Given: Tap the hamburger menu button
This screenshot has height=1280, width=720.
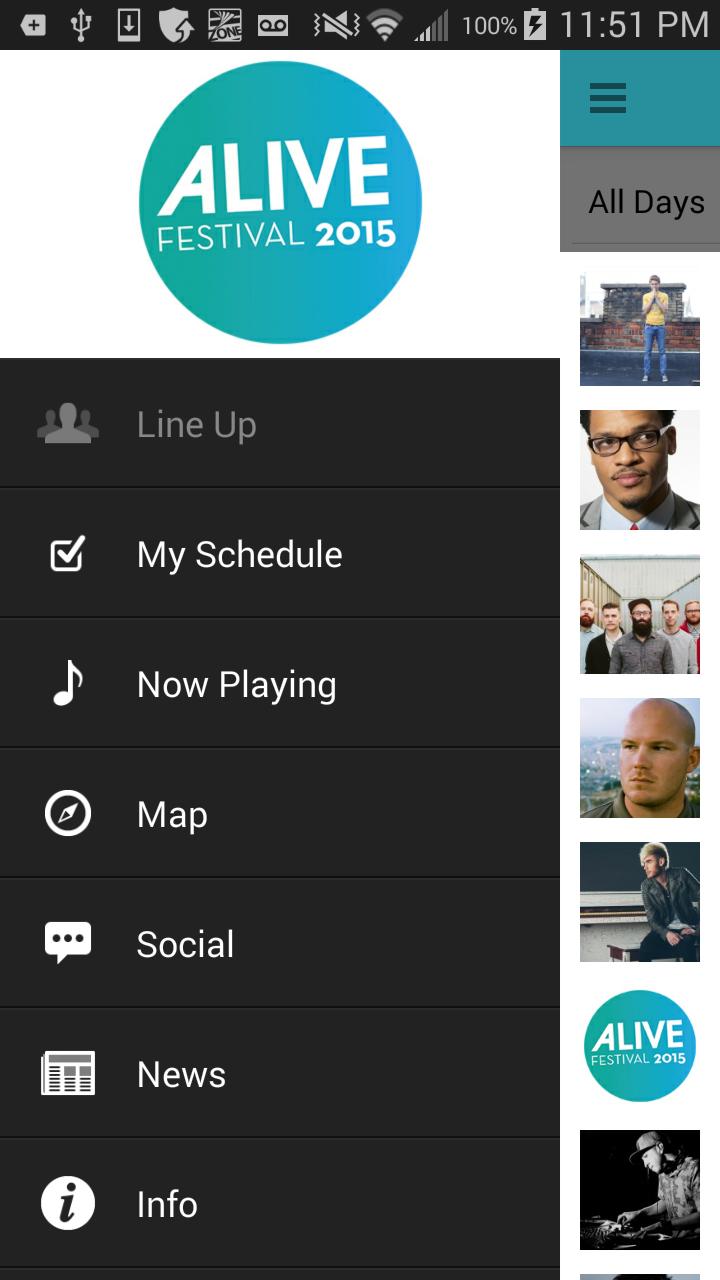Looking at the screenshot, I should point(608,98).
